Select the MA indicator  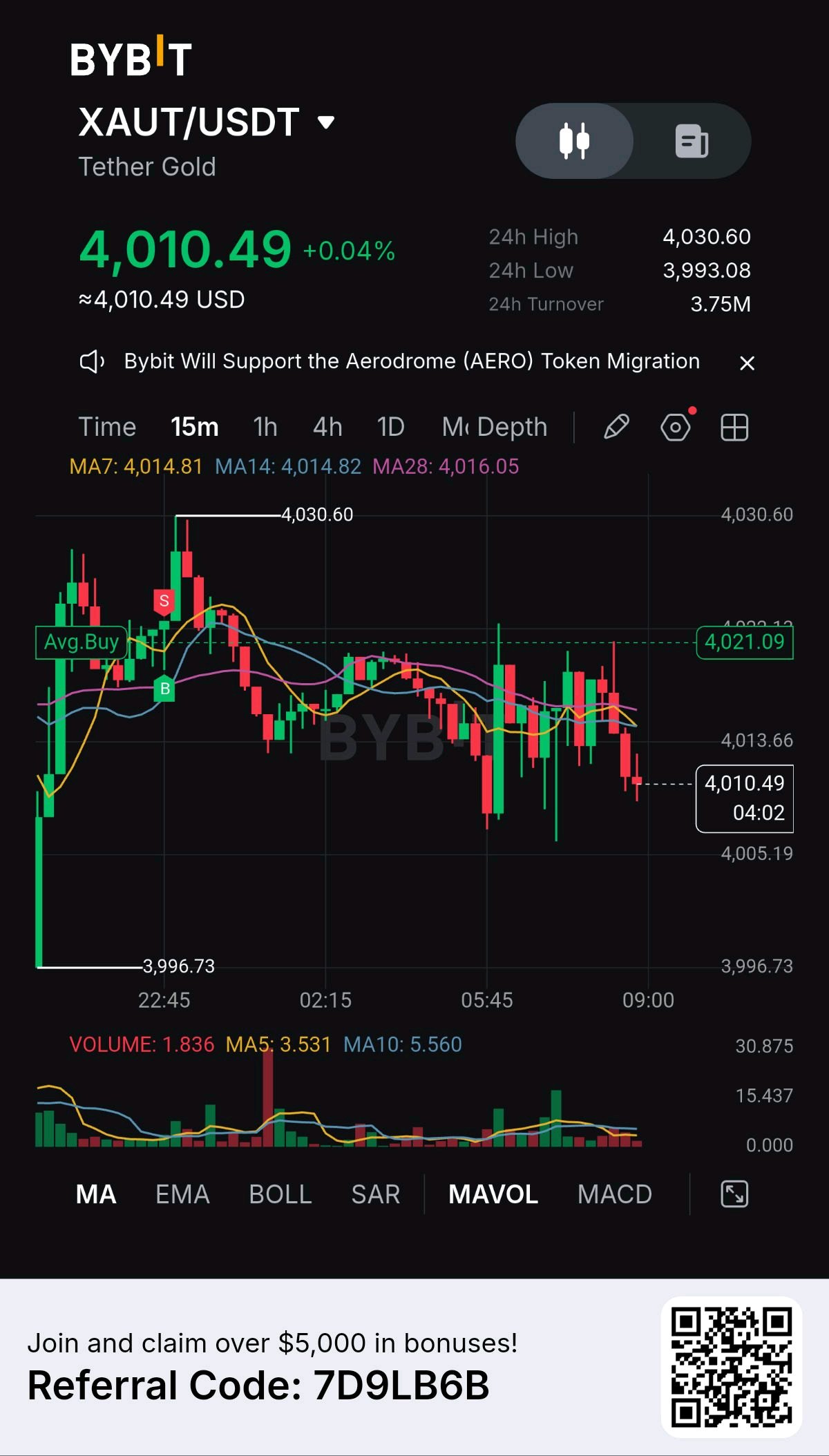pos(96,1194)
